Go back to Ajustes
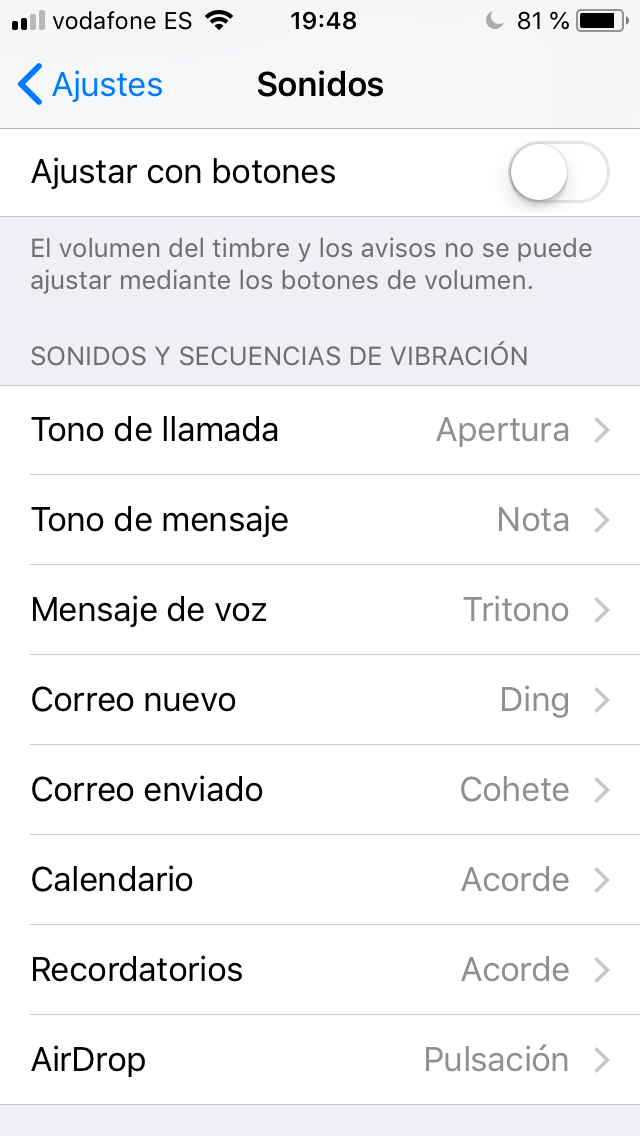640x1136 pixels. (90, 85)
